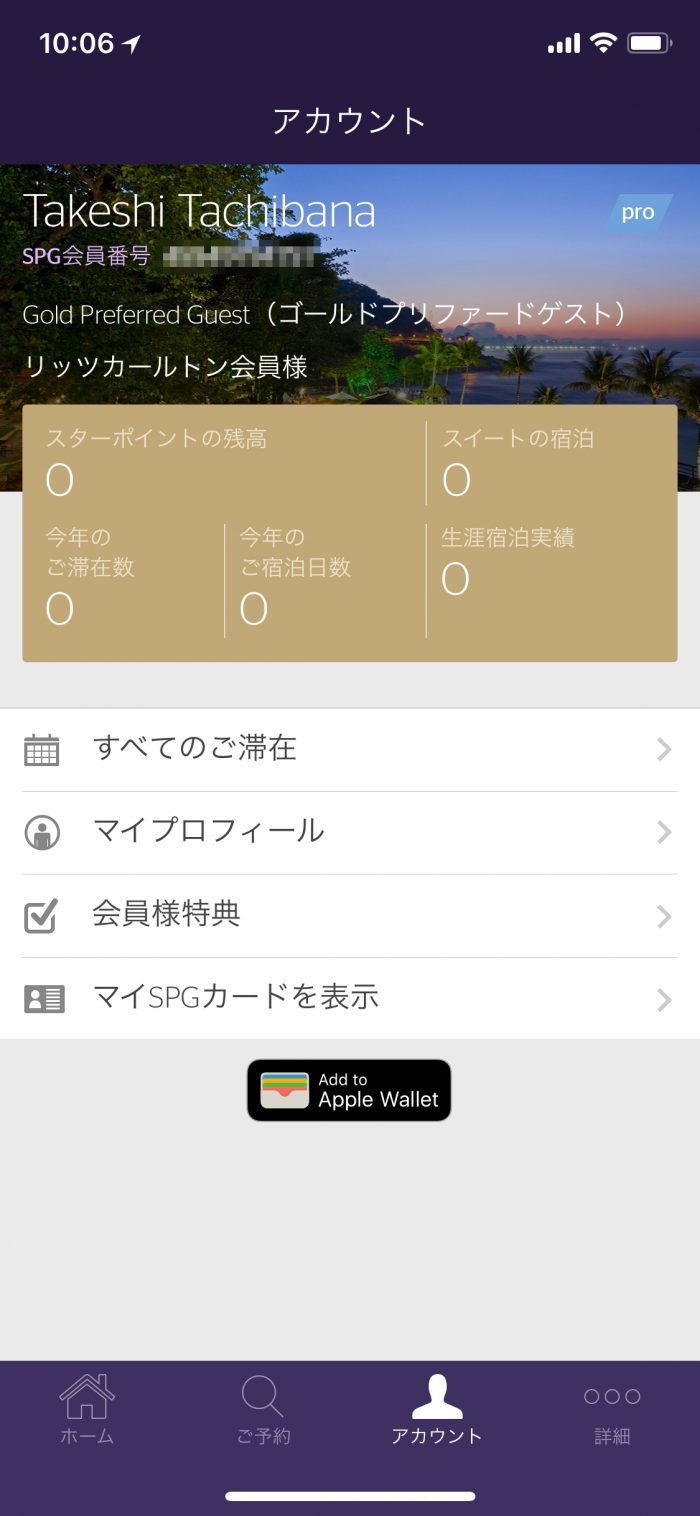Open the すべてのご滞在 row
Image resolution: width=700 pixels, height=1516 pixels.
(x=349, y=749)
